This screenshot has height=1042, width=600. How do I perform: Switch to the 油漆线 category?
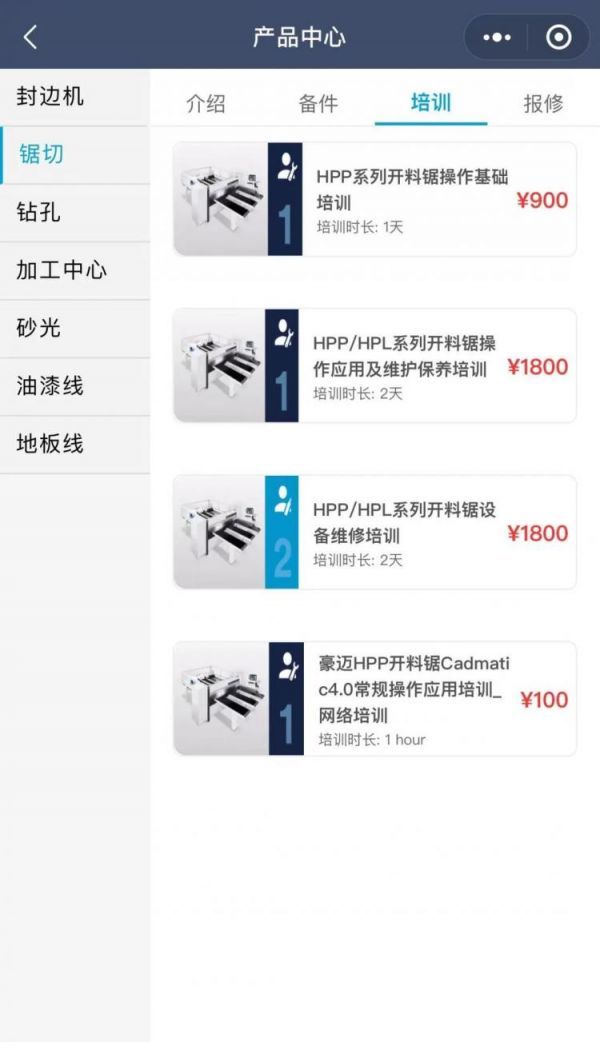(x=50, y=387)
